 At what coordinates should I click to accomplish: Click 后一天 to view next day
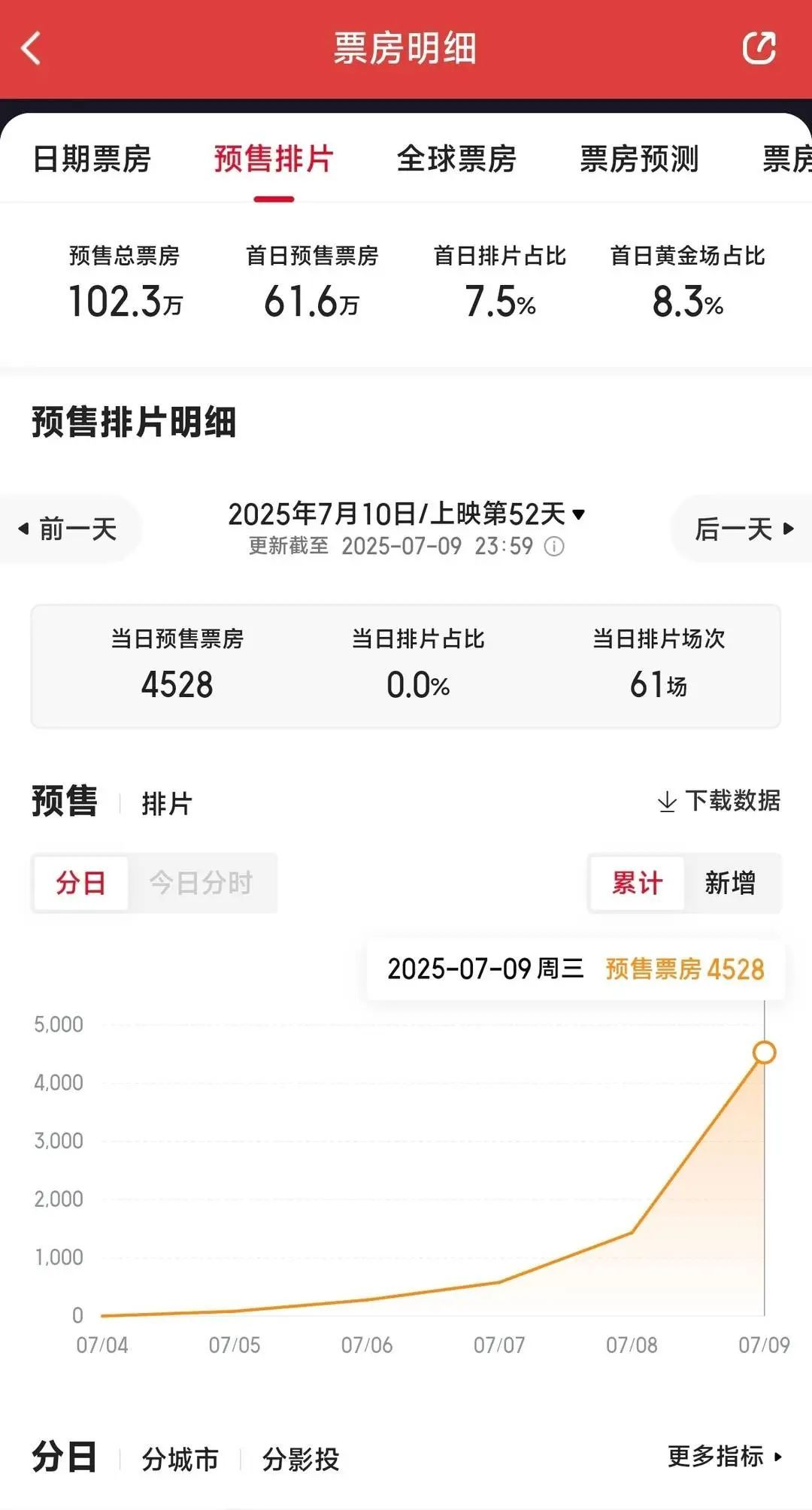pyautogui.click(x=741, y=529)
